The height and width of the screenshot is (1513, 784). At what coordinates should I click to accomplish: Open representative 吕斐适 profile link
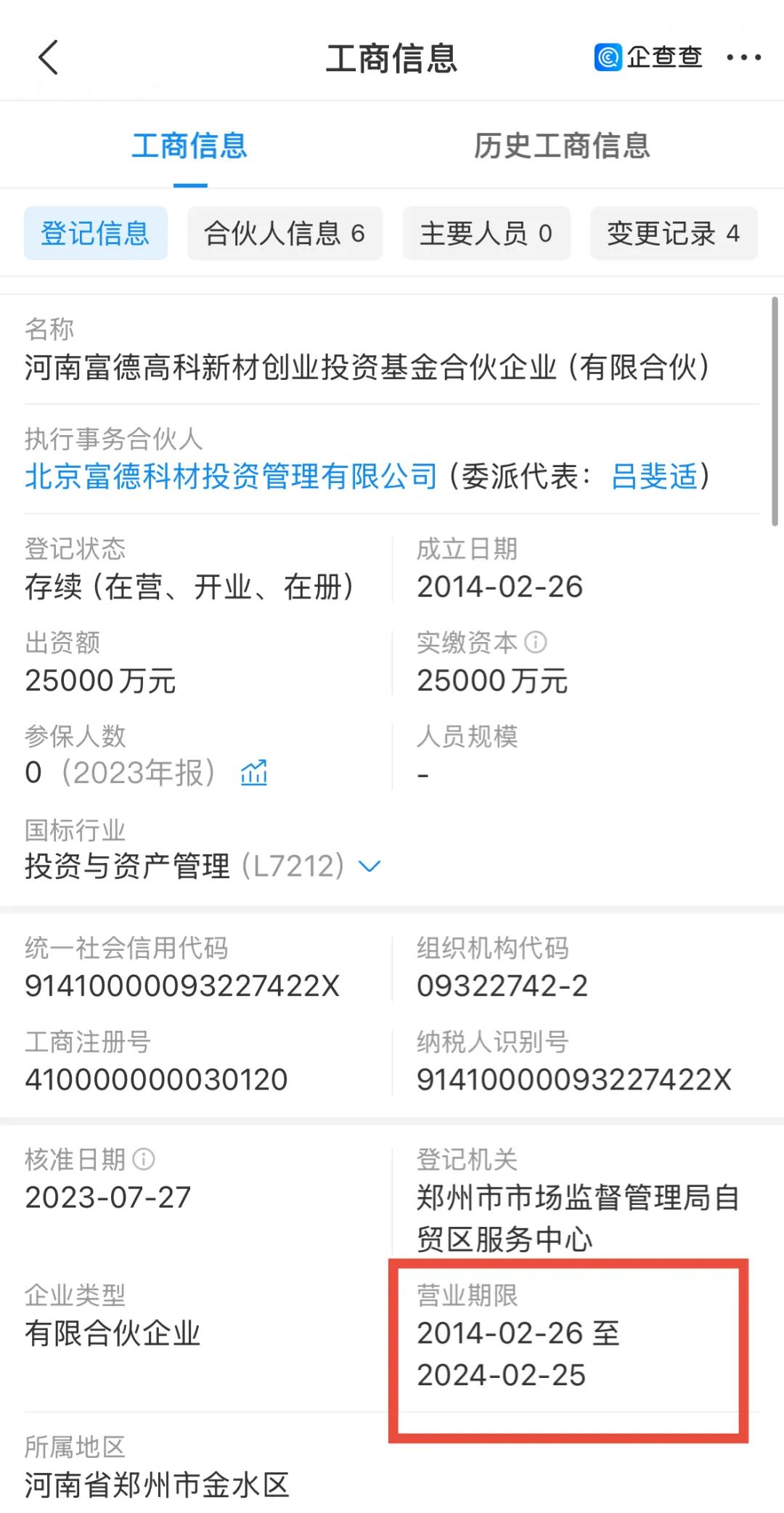coord(653,477)
